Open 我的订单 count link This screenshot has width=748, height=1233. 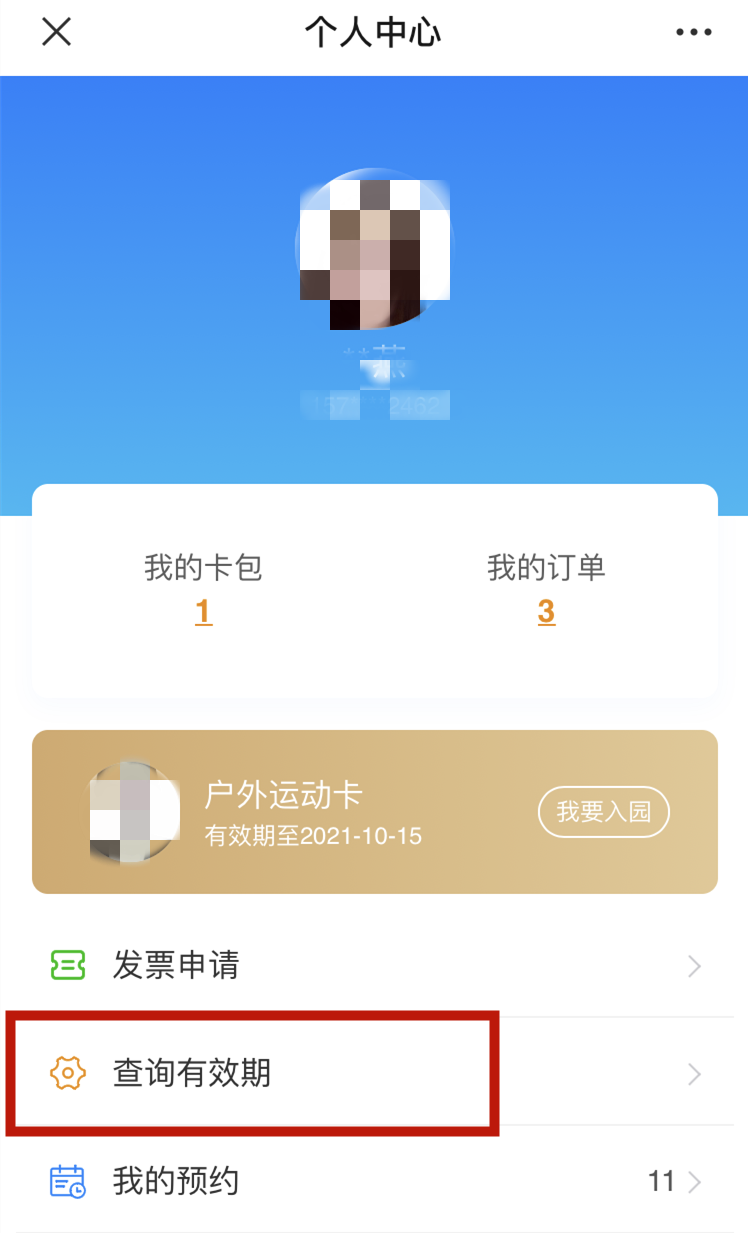coord(546,611)
